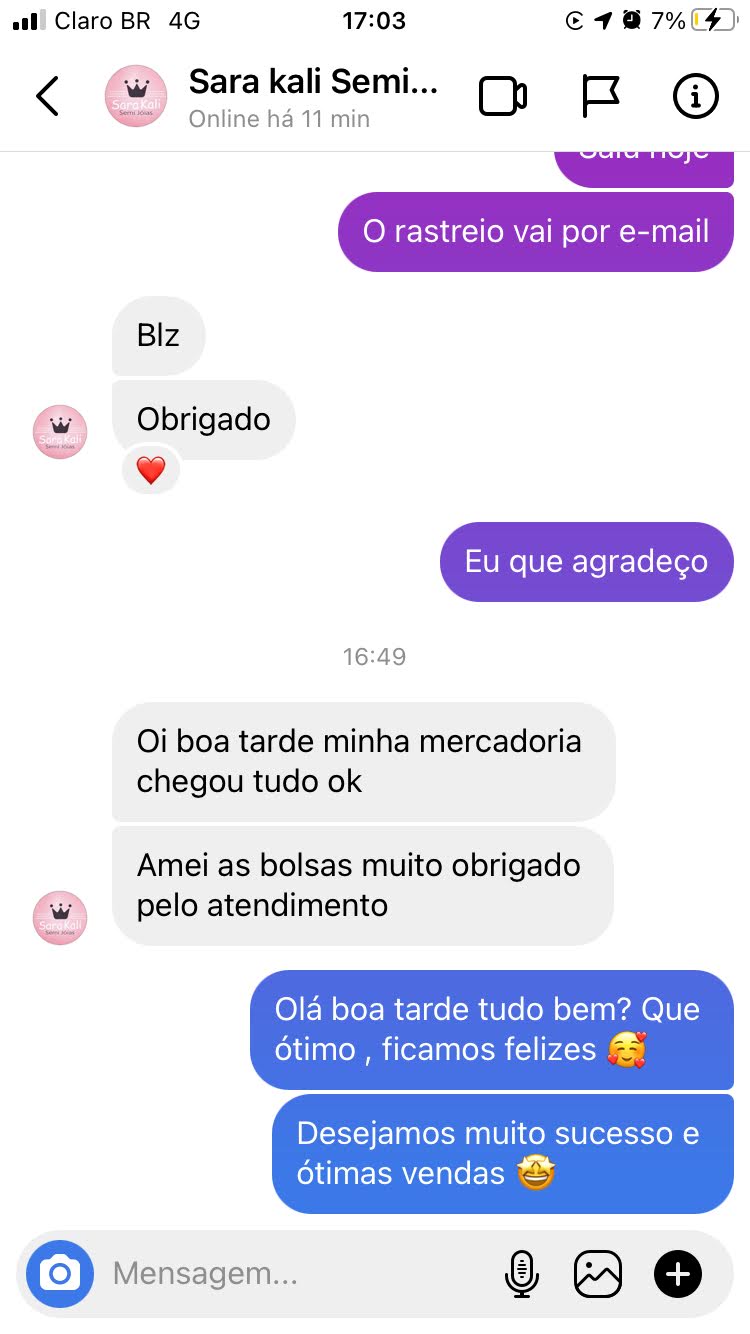Start a video call with Sara kali
The width and height of the screenshot is (750, 1334).
pos(503,97)
